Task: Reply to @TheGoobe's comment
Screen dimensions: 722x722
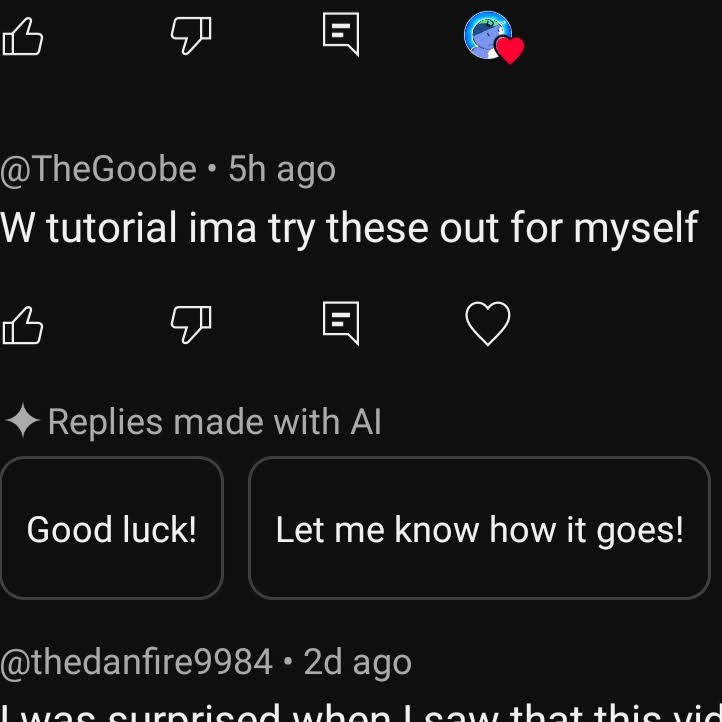Action: point(341,324)
